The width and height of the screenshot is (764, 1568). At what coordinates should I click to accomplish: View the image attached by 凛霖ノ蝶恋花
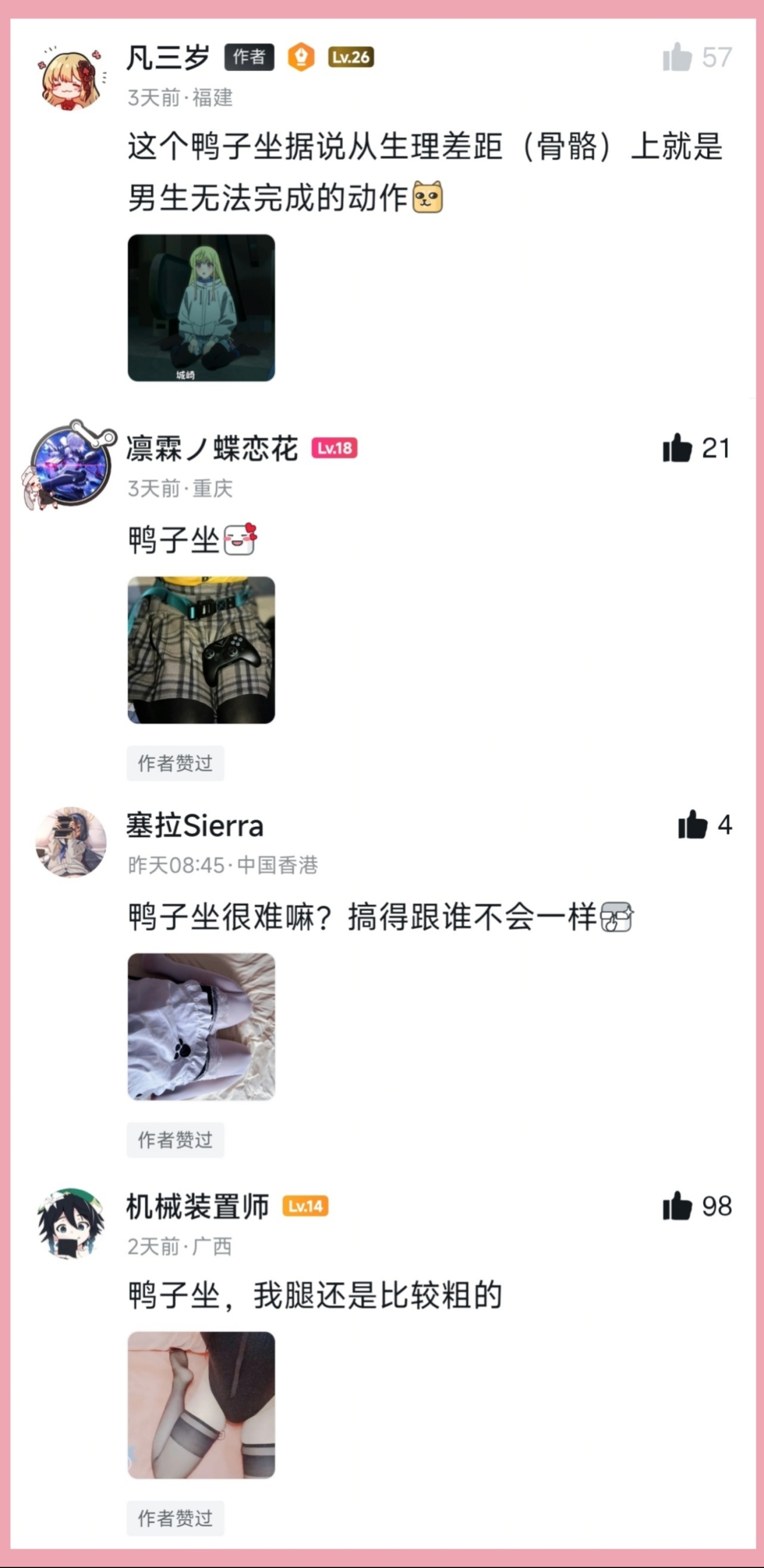[202, 650]
